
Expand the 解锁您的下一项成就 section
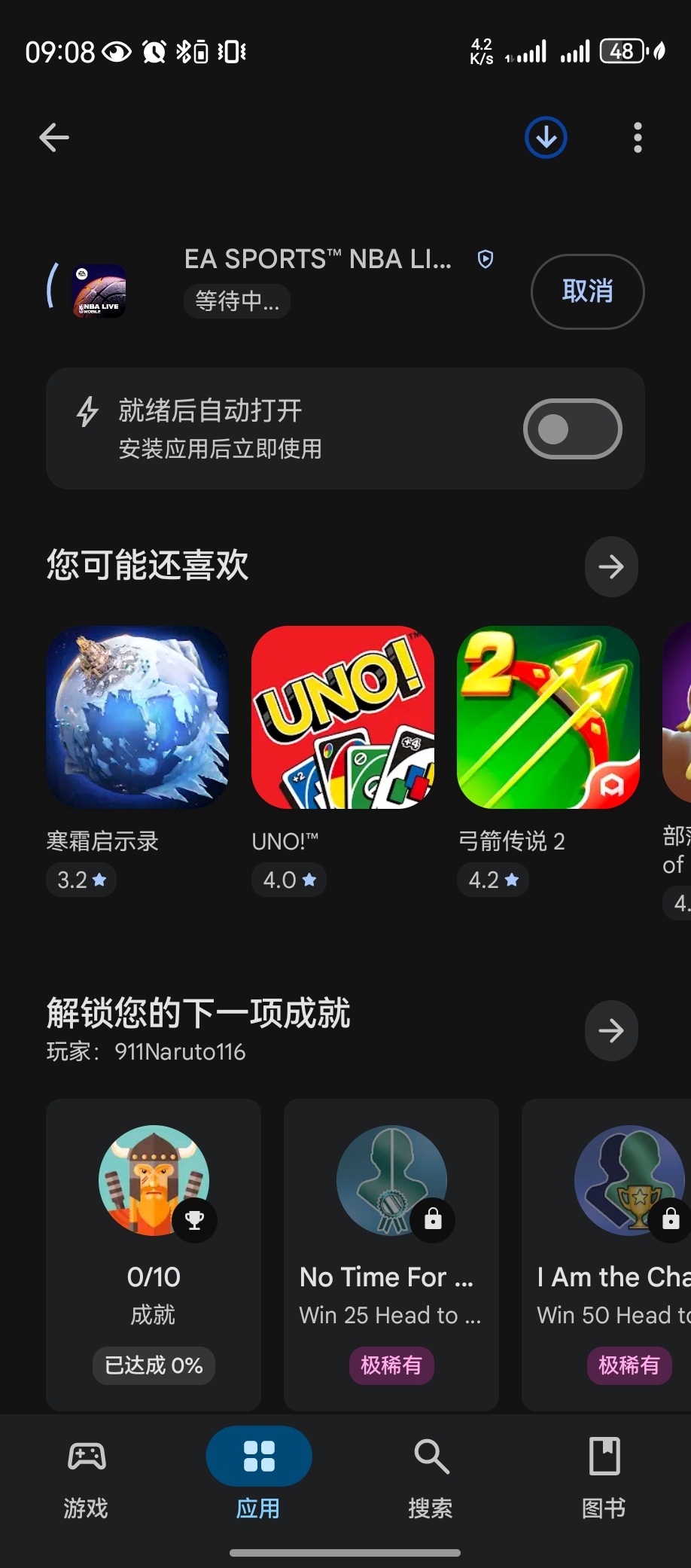[x=611, y=1030]
